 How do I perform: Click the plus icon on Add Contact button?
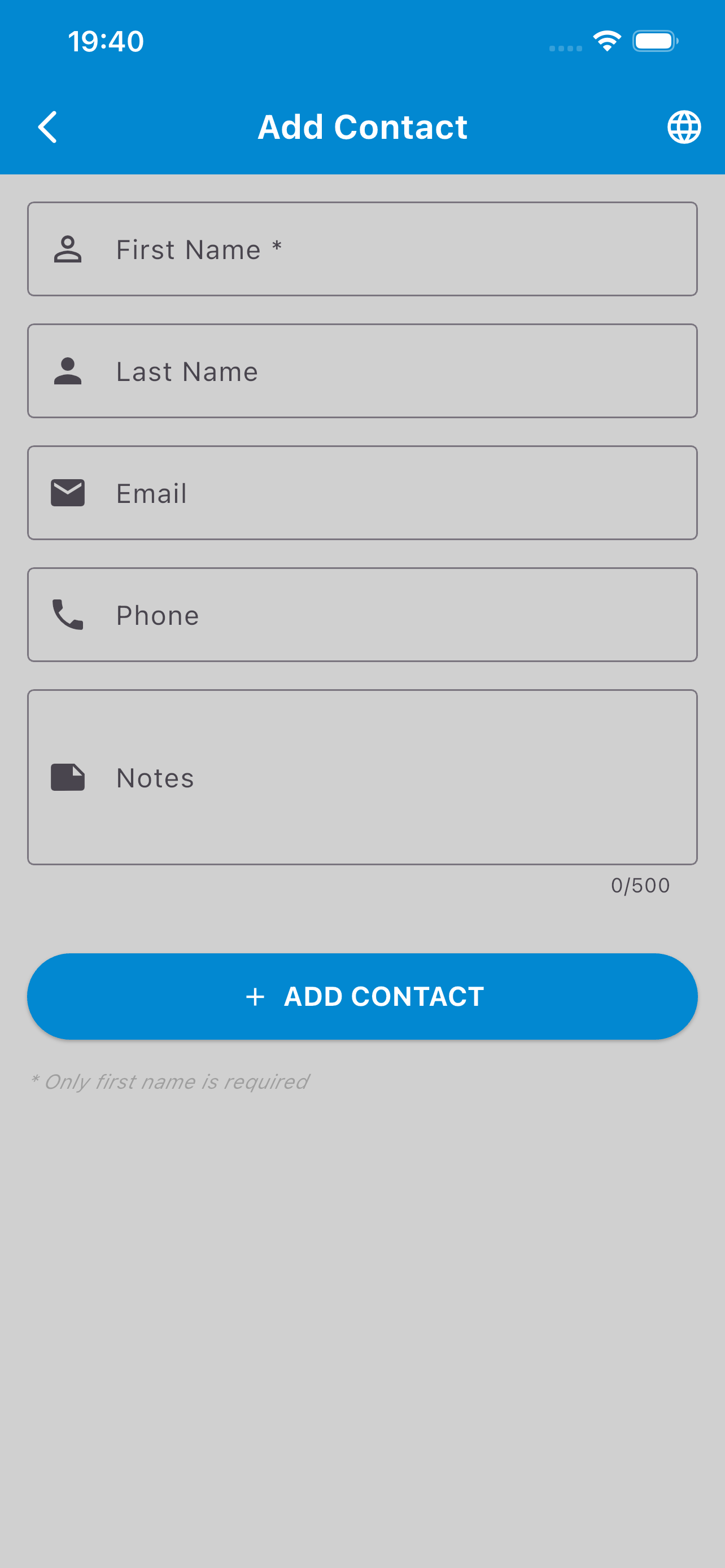255,996
